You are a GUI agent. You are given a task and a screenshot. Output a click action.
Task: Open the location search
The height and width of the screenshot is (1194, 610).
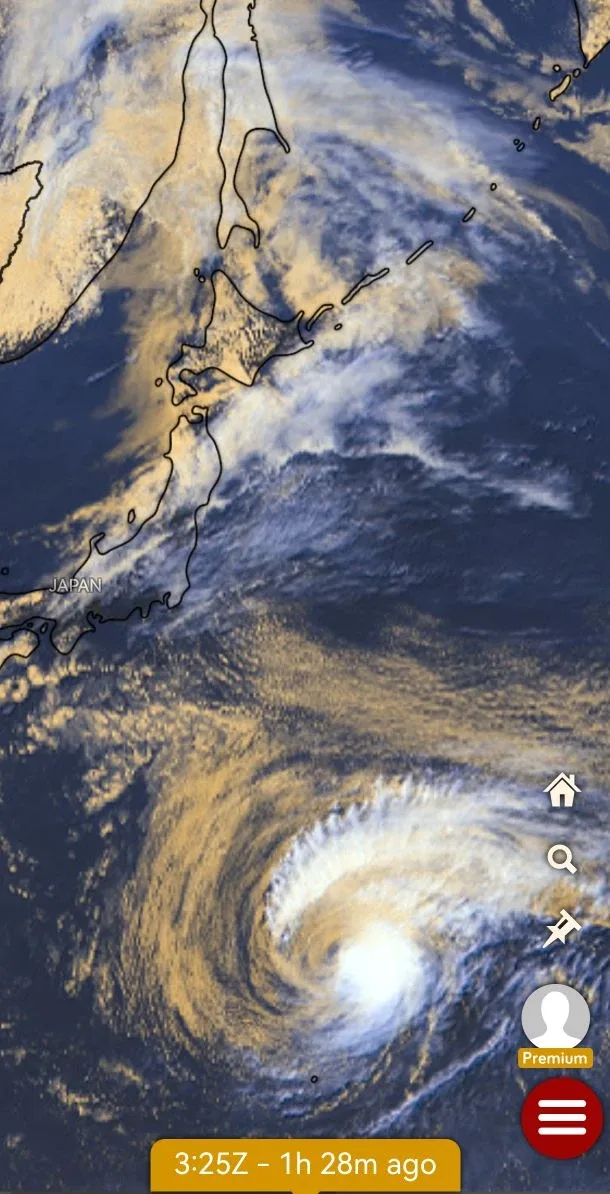(562, 858)
